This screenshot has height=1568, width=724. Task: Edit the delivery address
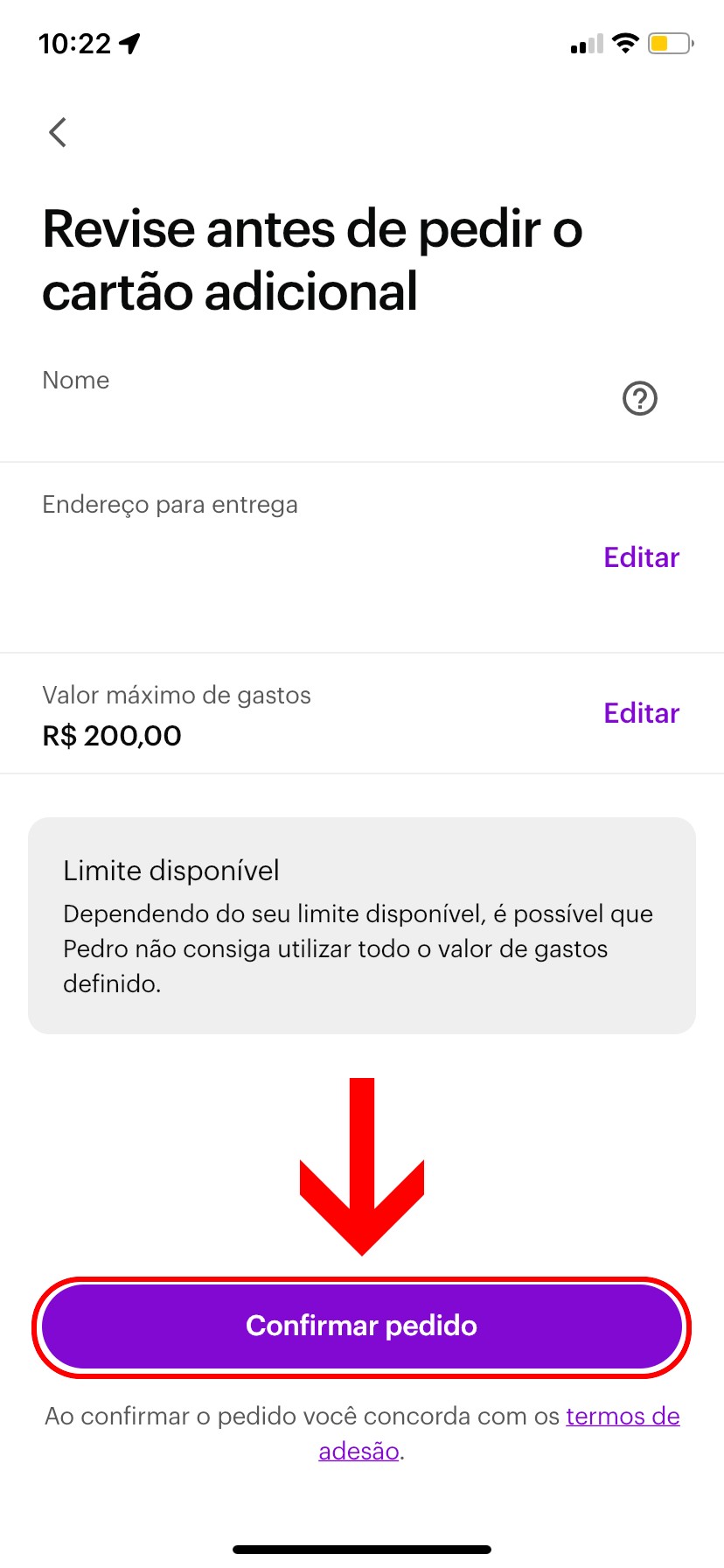641,557
